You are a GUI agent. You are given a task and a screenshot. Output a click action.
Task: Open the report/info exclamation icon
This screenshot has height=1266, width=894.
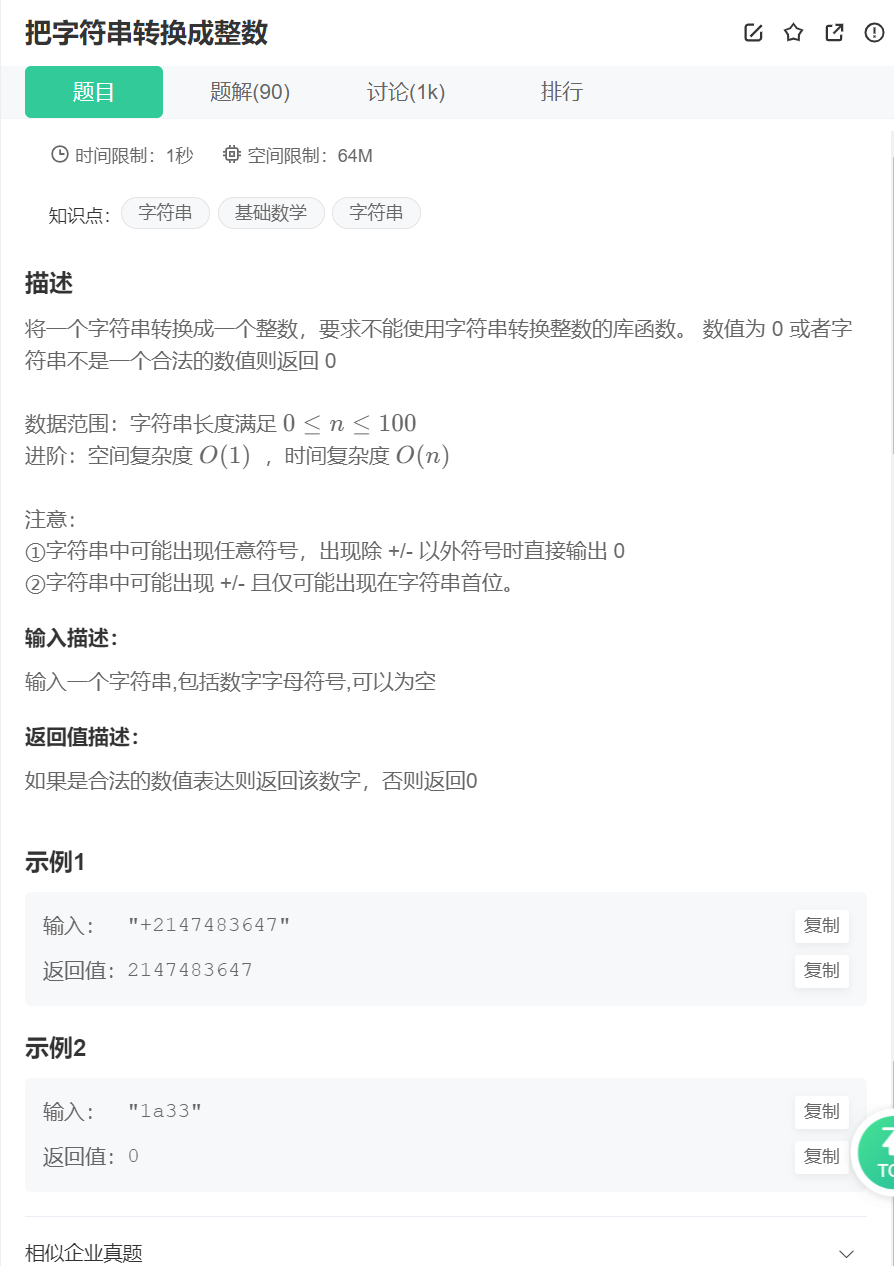tap(874, 33)
